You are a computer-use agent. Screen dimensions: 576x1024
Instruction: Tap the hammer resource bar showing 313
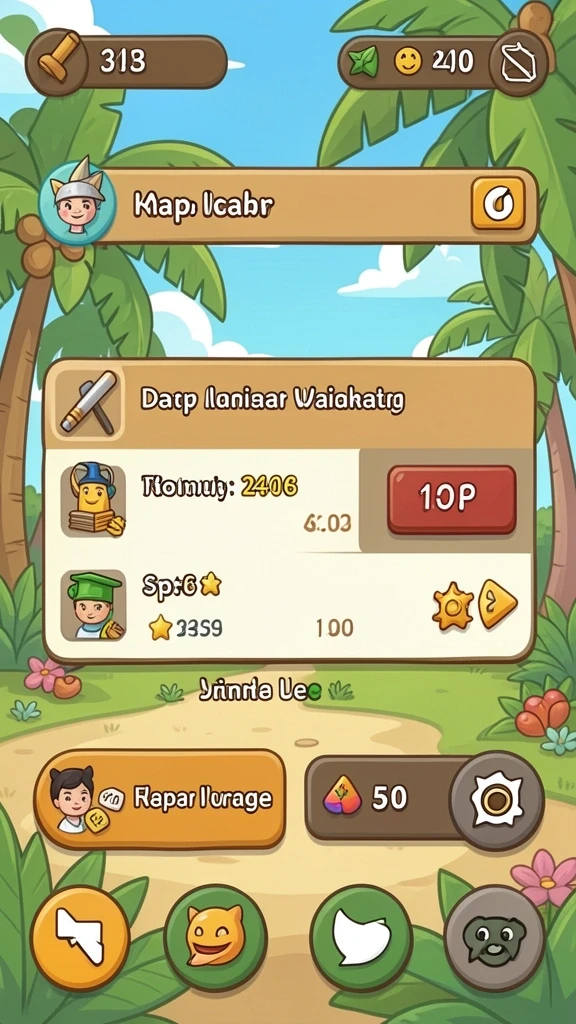click(x=126, y=61)
